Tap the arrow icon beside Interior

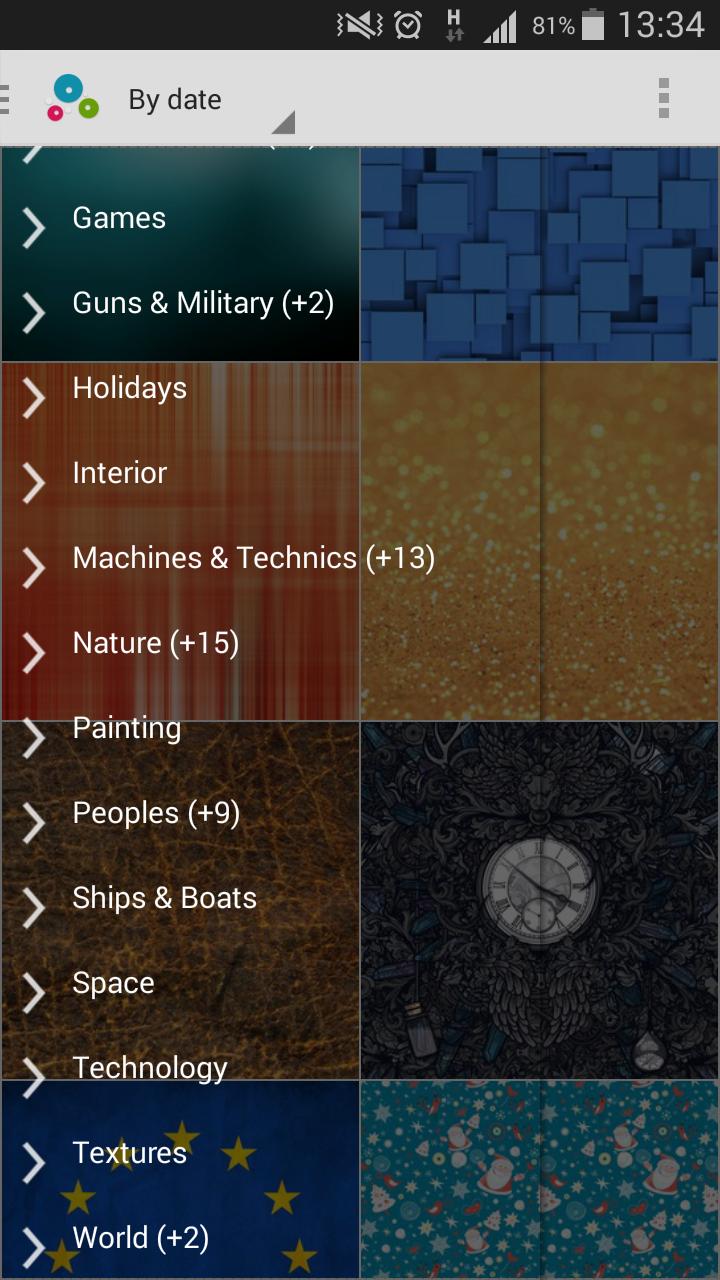click(x=33, y=483)
